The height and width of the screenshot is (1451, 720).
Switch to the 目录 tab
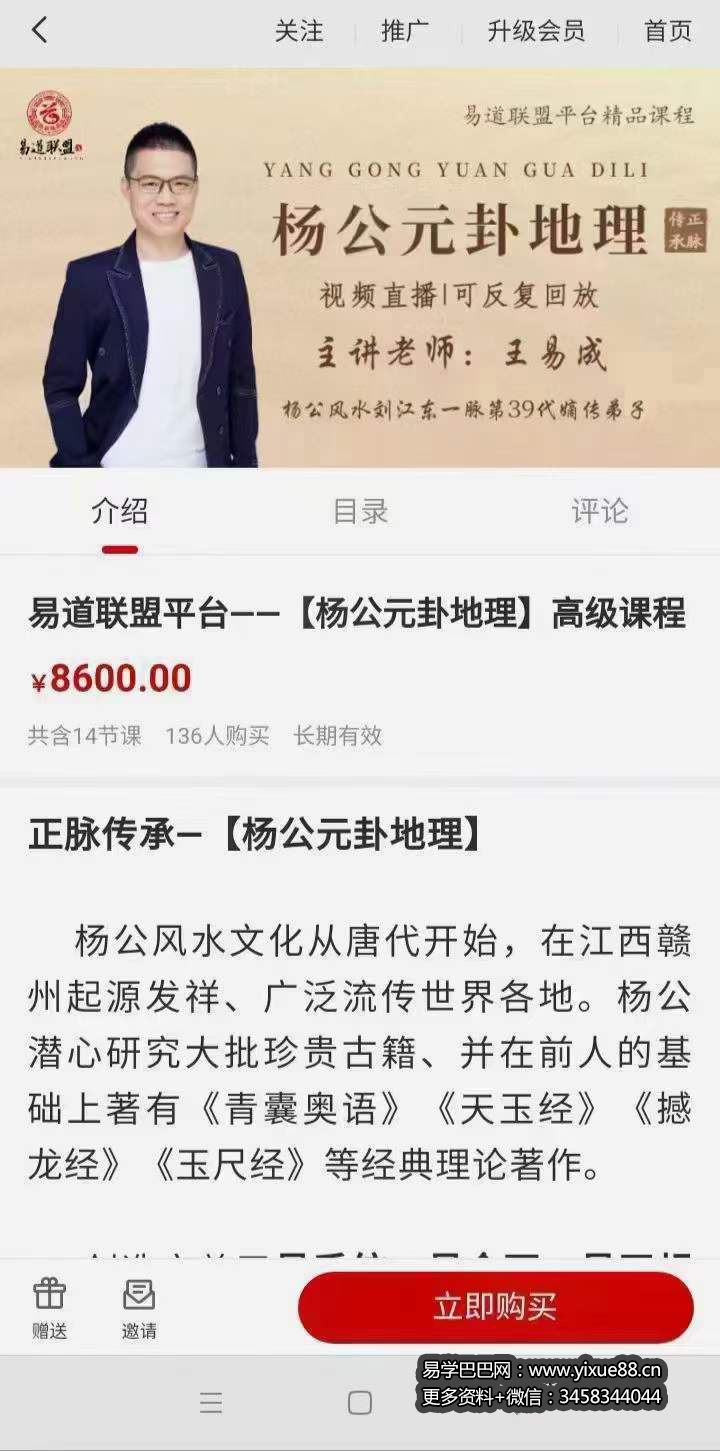(x=360, y=512)
